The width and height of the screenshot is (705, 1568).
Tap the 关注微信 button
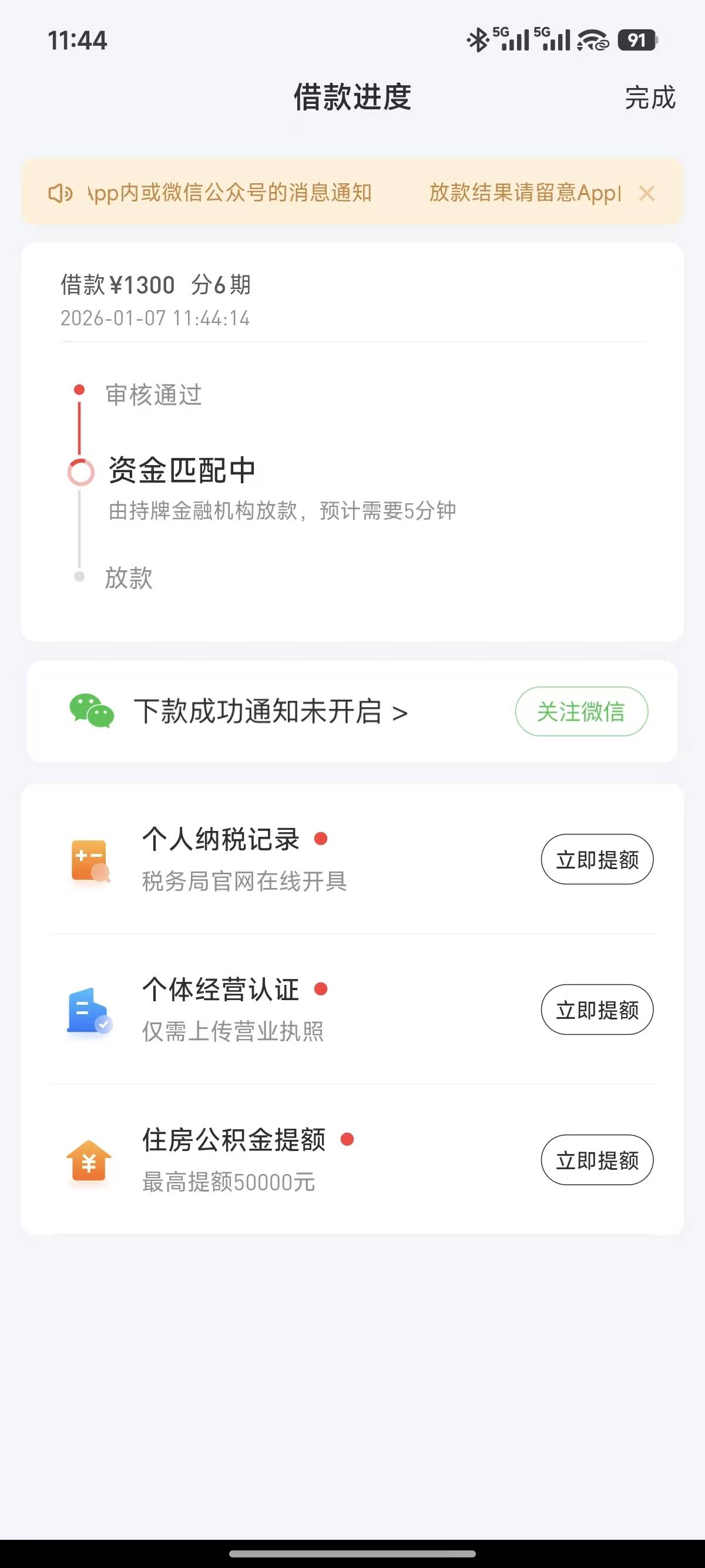coord(582,712)
